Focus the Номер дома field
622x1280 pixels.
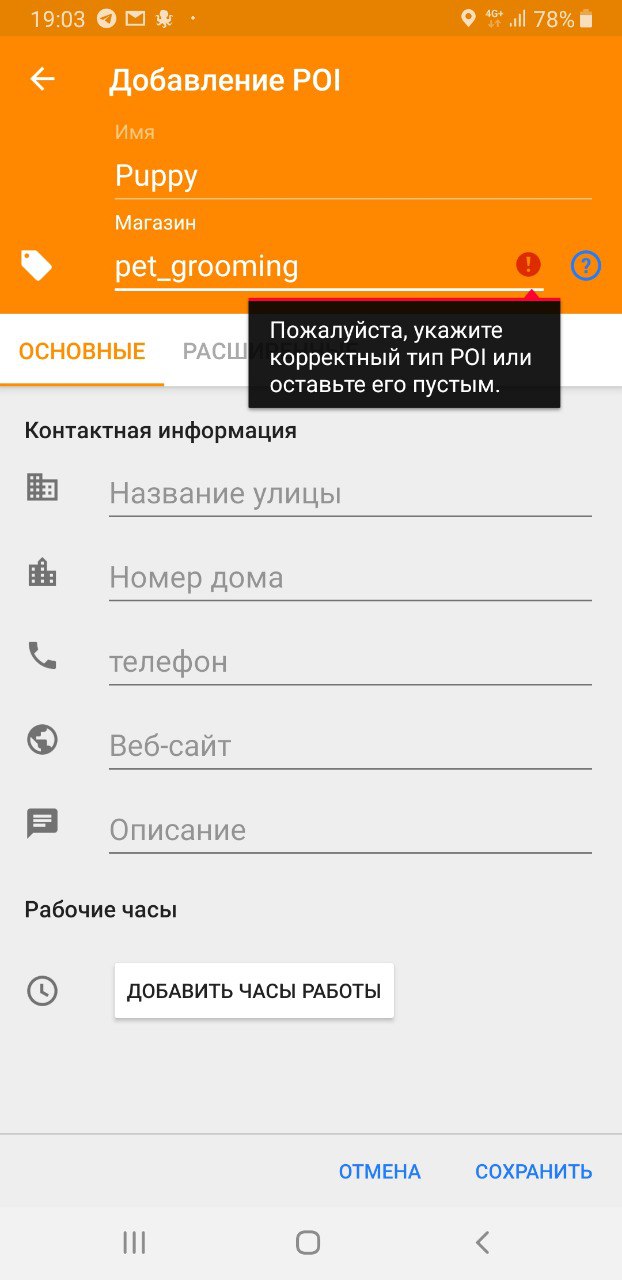(x=350, y=577)
